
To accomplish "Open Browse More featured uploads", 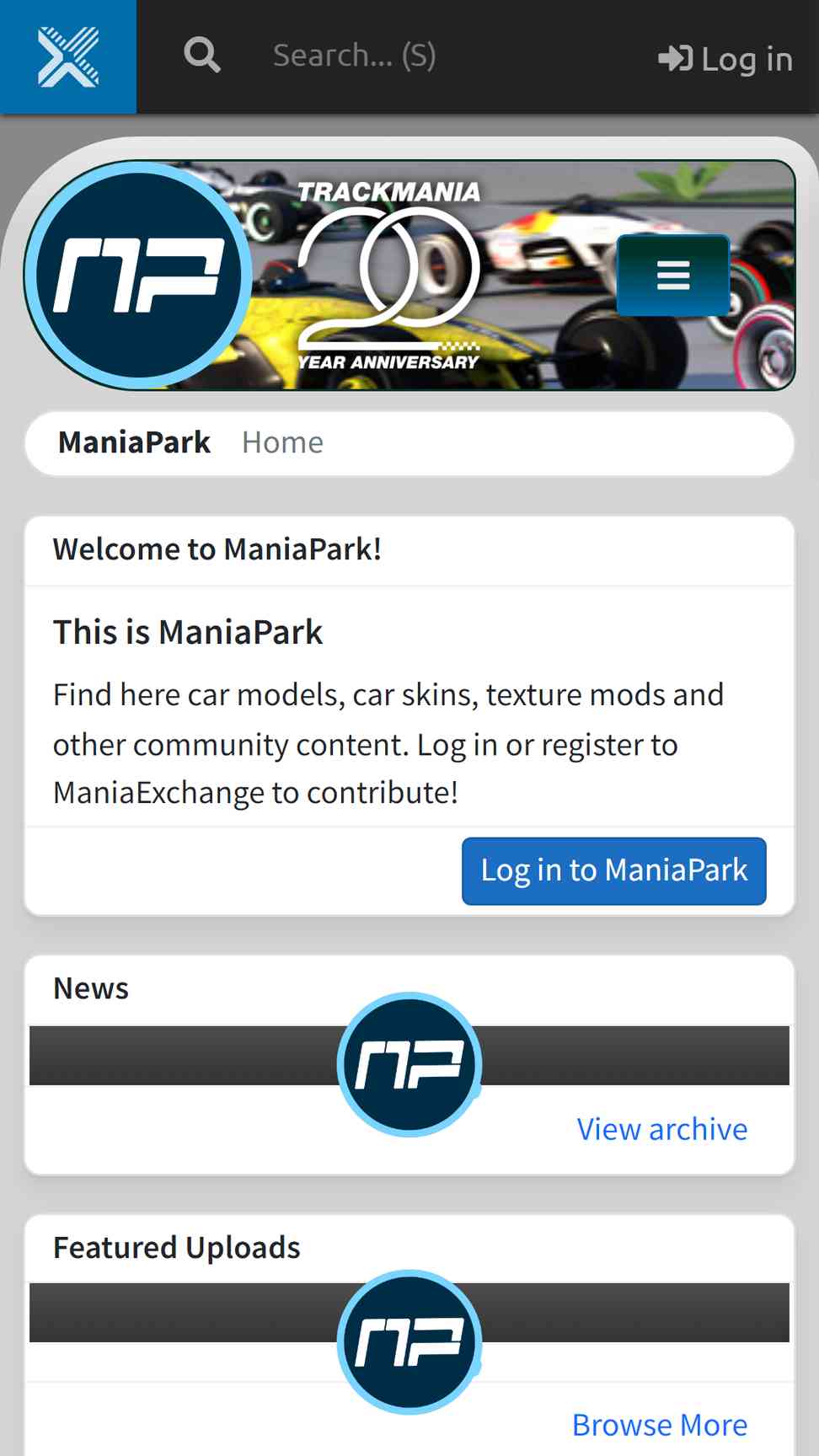I will click(x=660, y=1425).
